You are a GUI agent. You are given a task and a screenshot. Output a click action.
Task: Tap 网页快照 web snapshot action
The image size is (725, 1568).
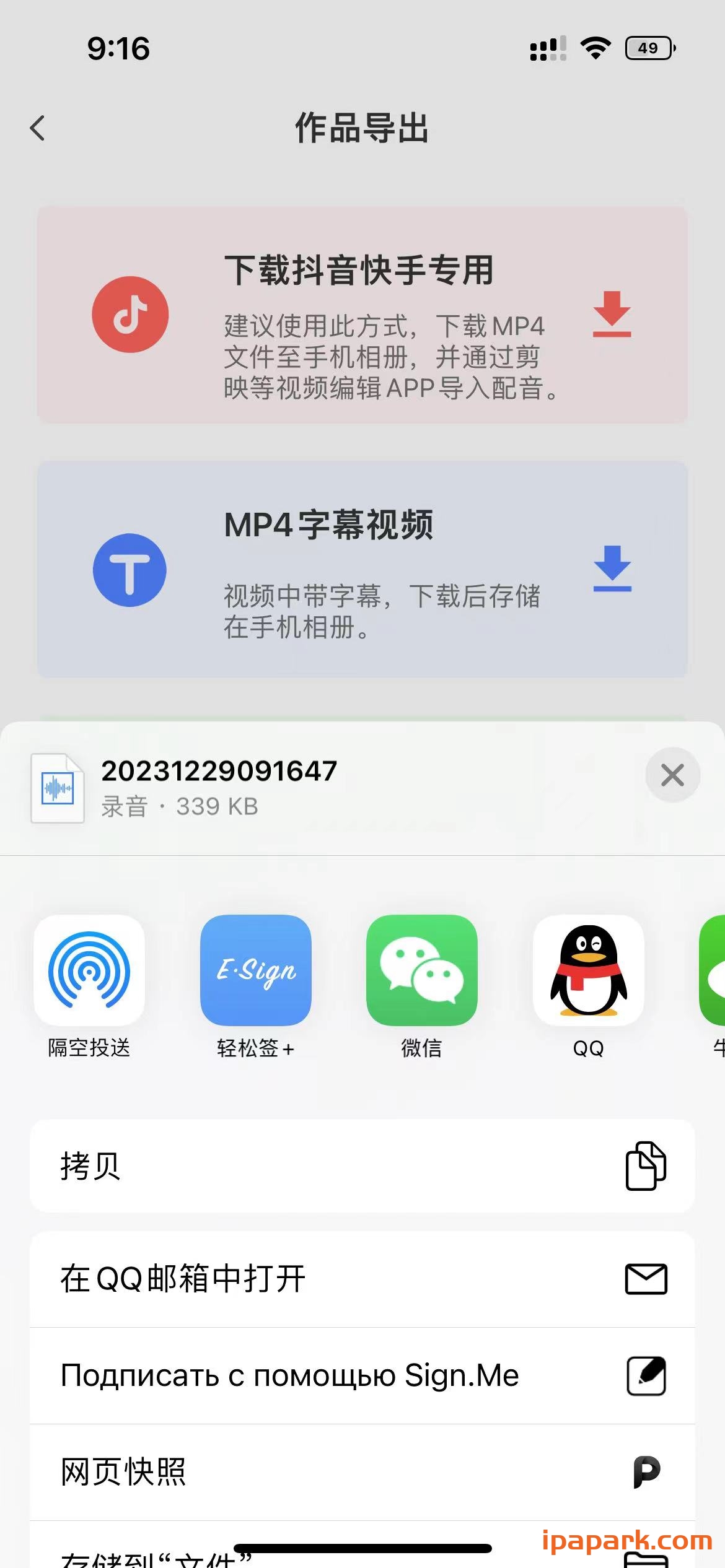click(125, 1473)
